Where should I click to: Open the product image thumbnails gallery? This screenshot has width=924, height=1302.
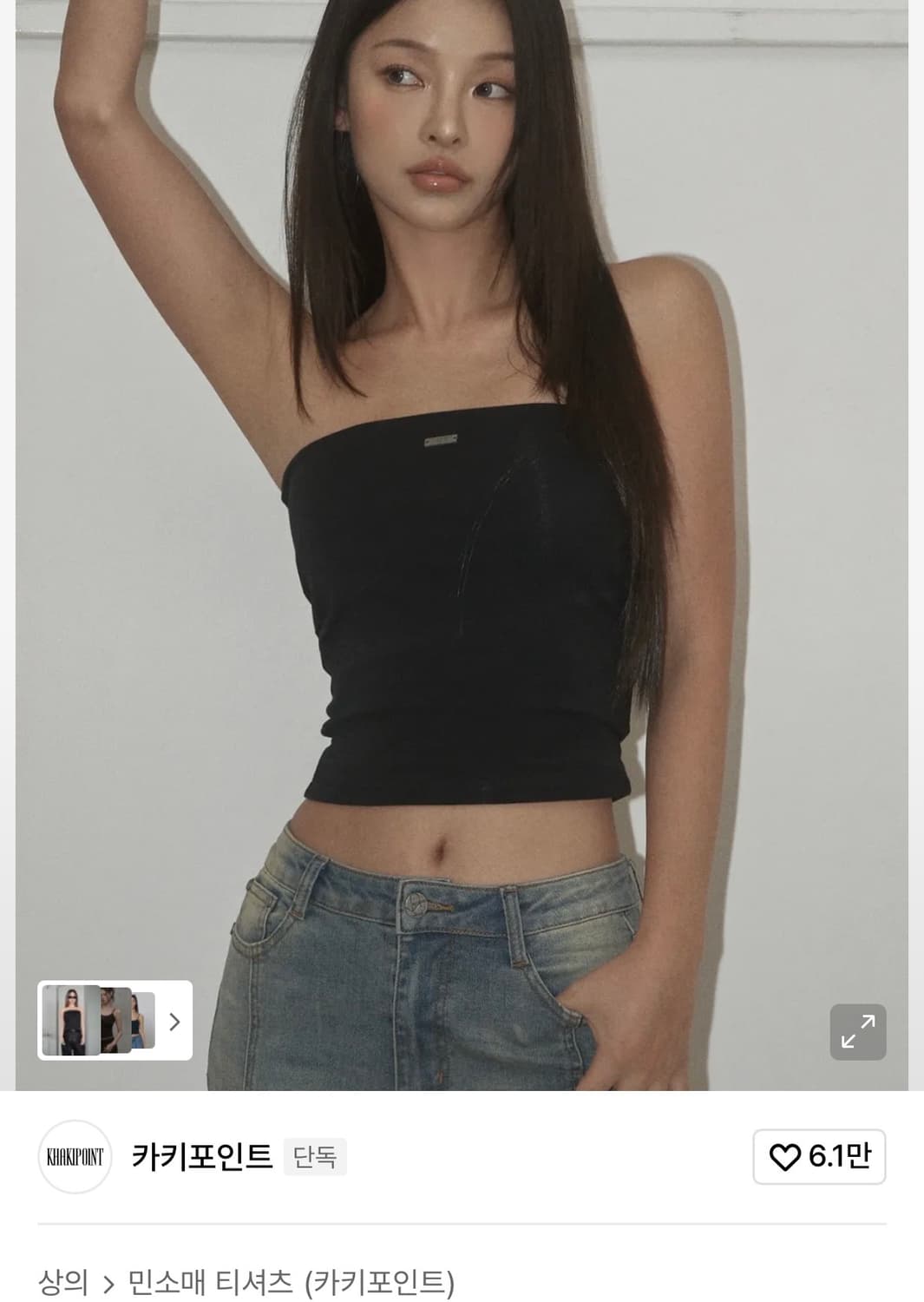point(115,1020)
